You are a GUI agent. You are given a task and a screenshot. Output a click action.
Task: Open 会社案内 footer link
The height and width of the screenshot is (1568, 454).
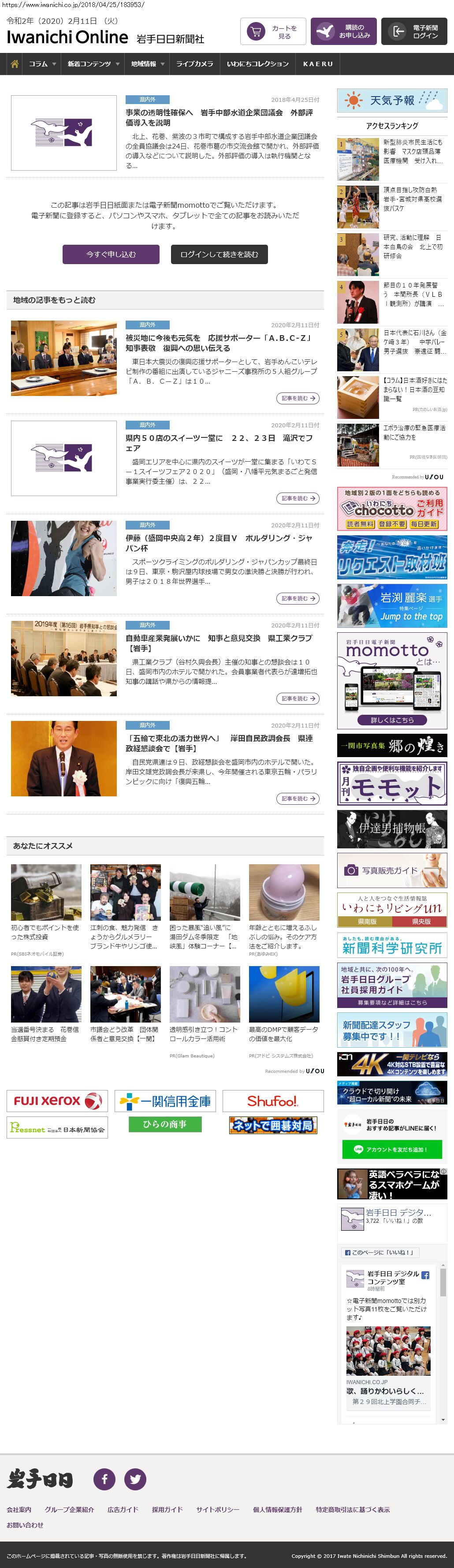[x=19, y=1509]
